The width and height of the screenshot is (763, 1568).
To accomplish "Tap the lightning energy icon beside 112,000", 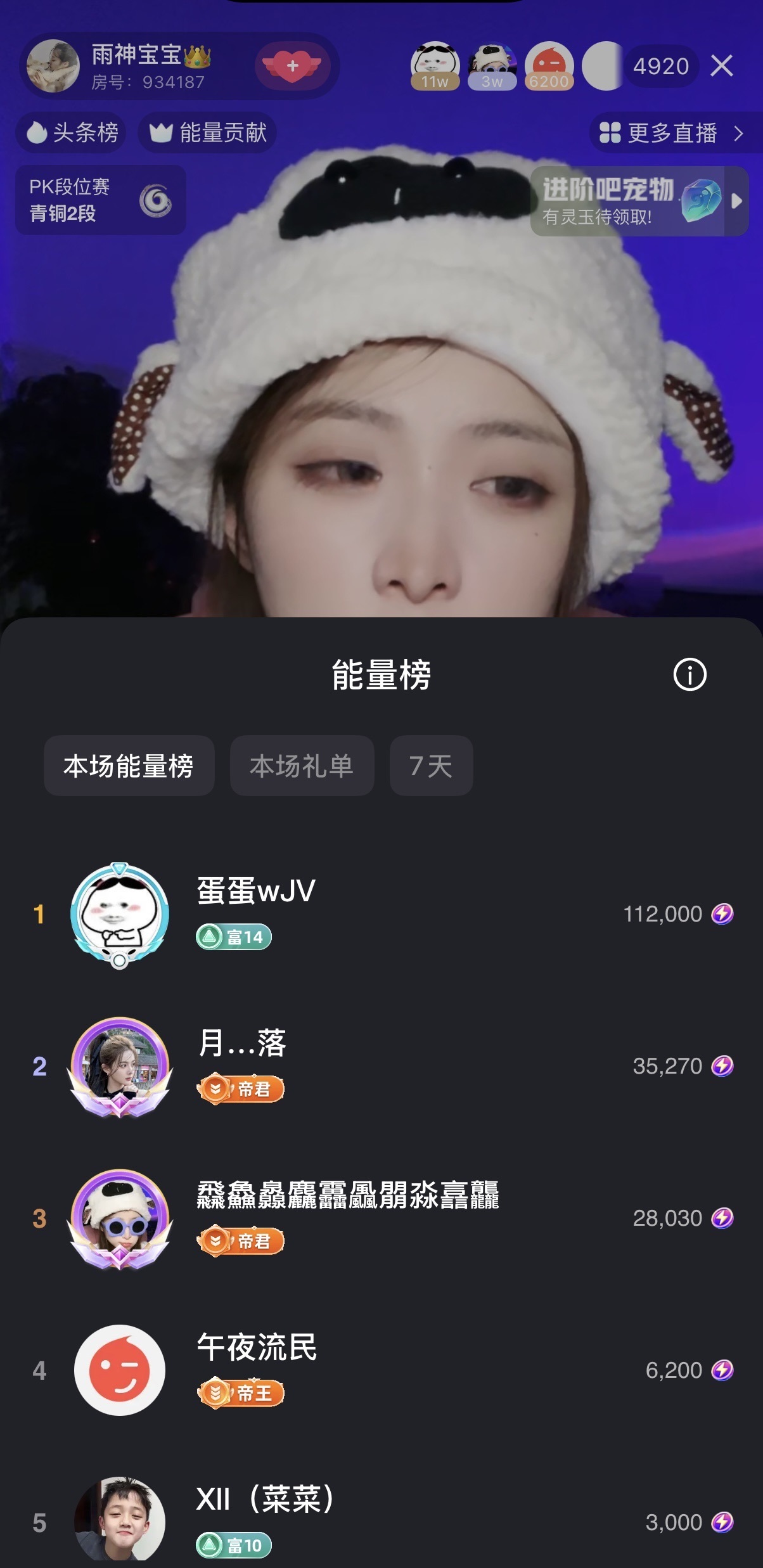I will point(723,915).
